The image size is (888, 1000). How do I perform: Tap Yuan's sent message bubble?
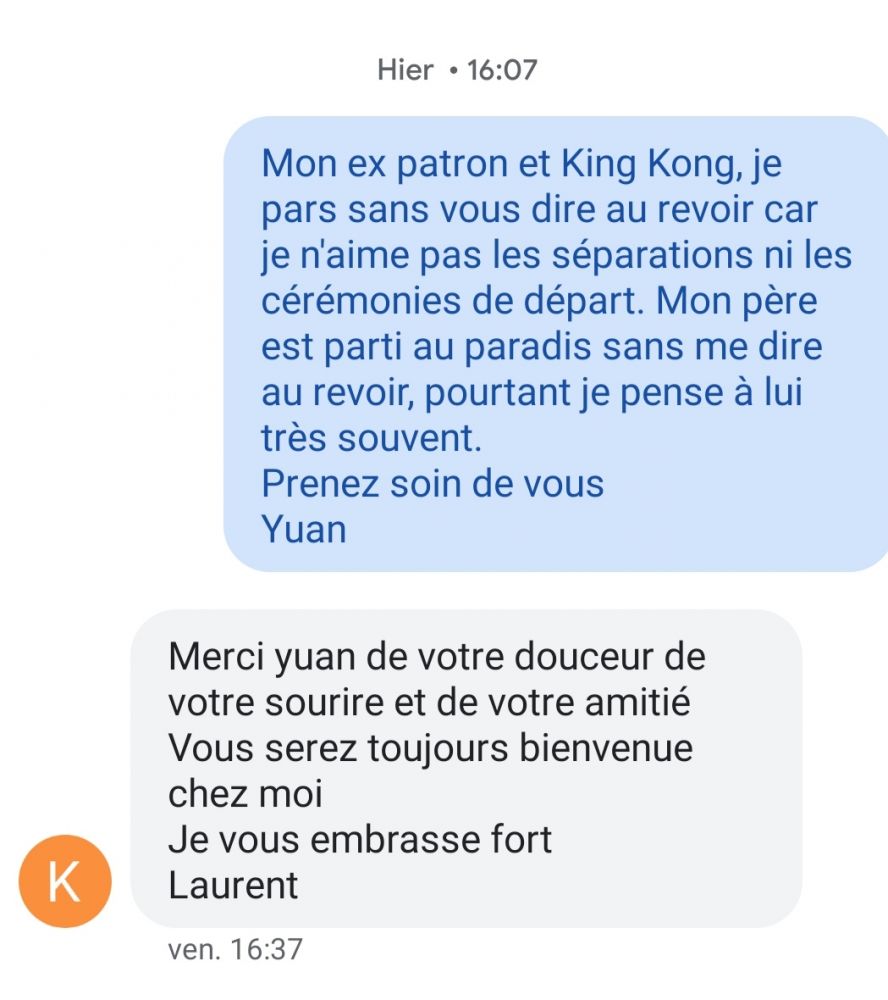pyautogui.click(x=556, y=344)
